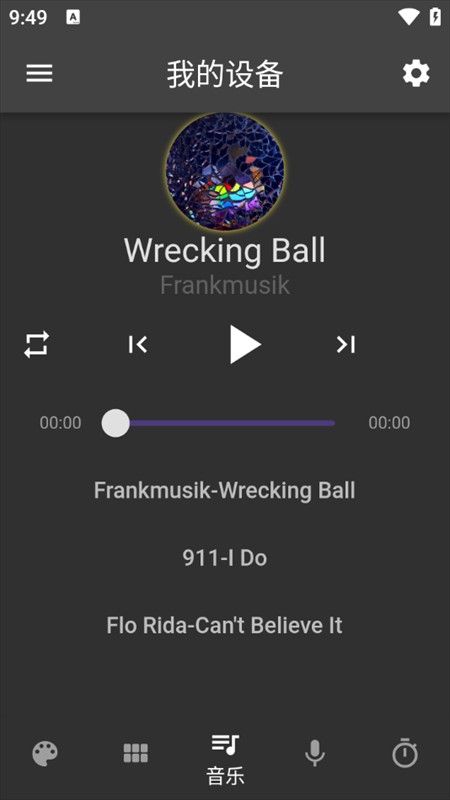Viewport: 450px width, 800px height.
Task: Toggle the repeat mode icon
Action: click(37, 344)
